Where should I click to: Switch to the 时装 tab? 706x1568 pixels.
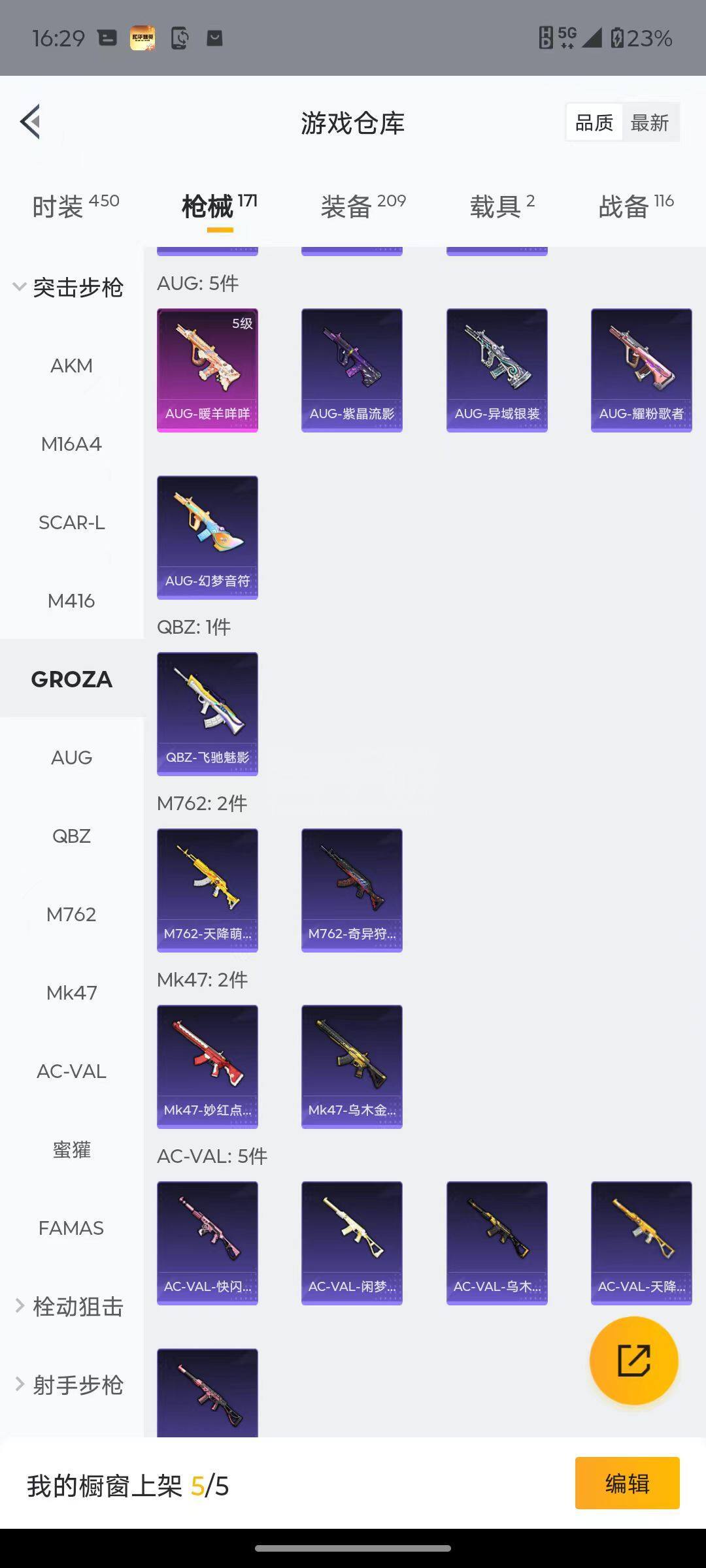[75, 206]
